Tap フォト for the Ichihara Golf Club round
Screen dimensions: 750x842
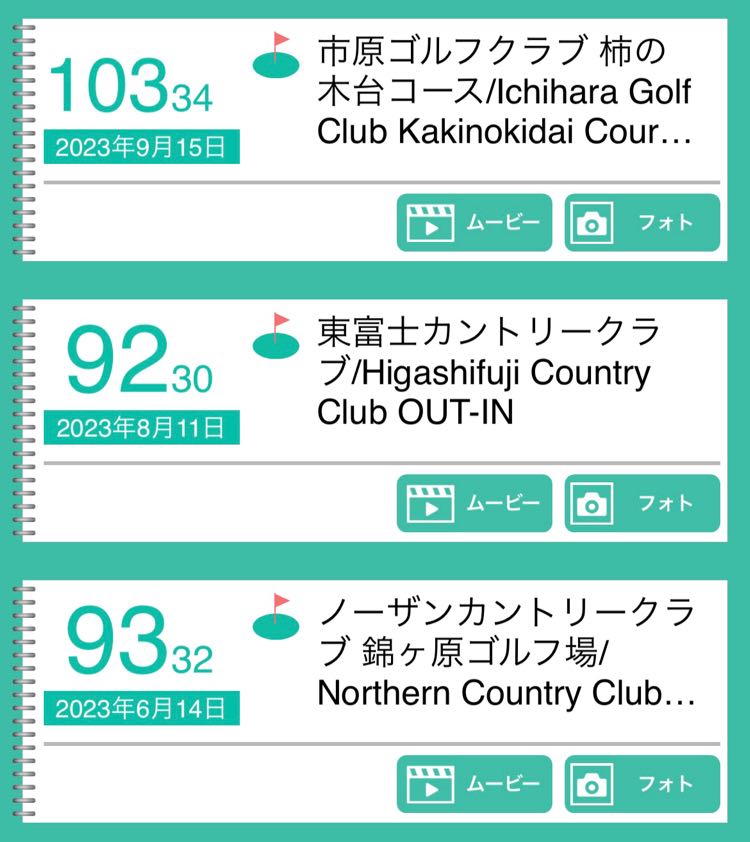tap(642, 222)
